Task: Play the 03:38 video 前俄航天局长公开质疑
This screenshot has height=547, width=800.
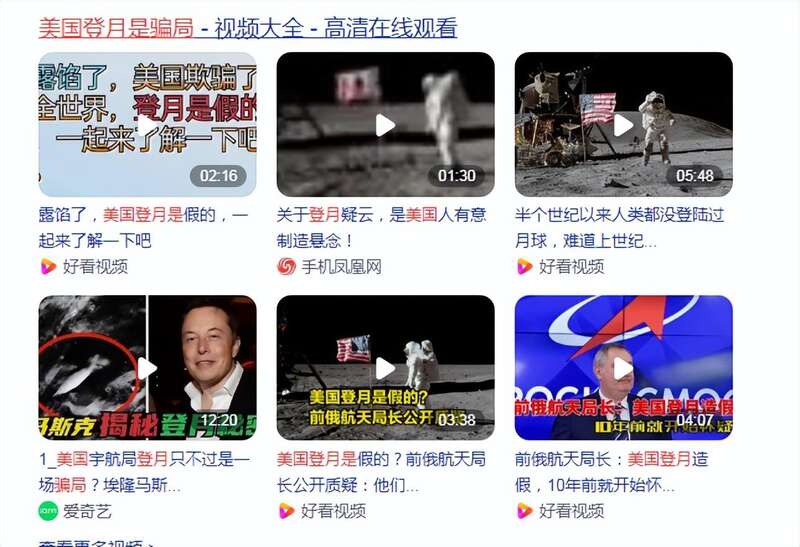Action: 385,368
